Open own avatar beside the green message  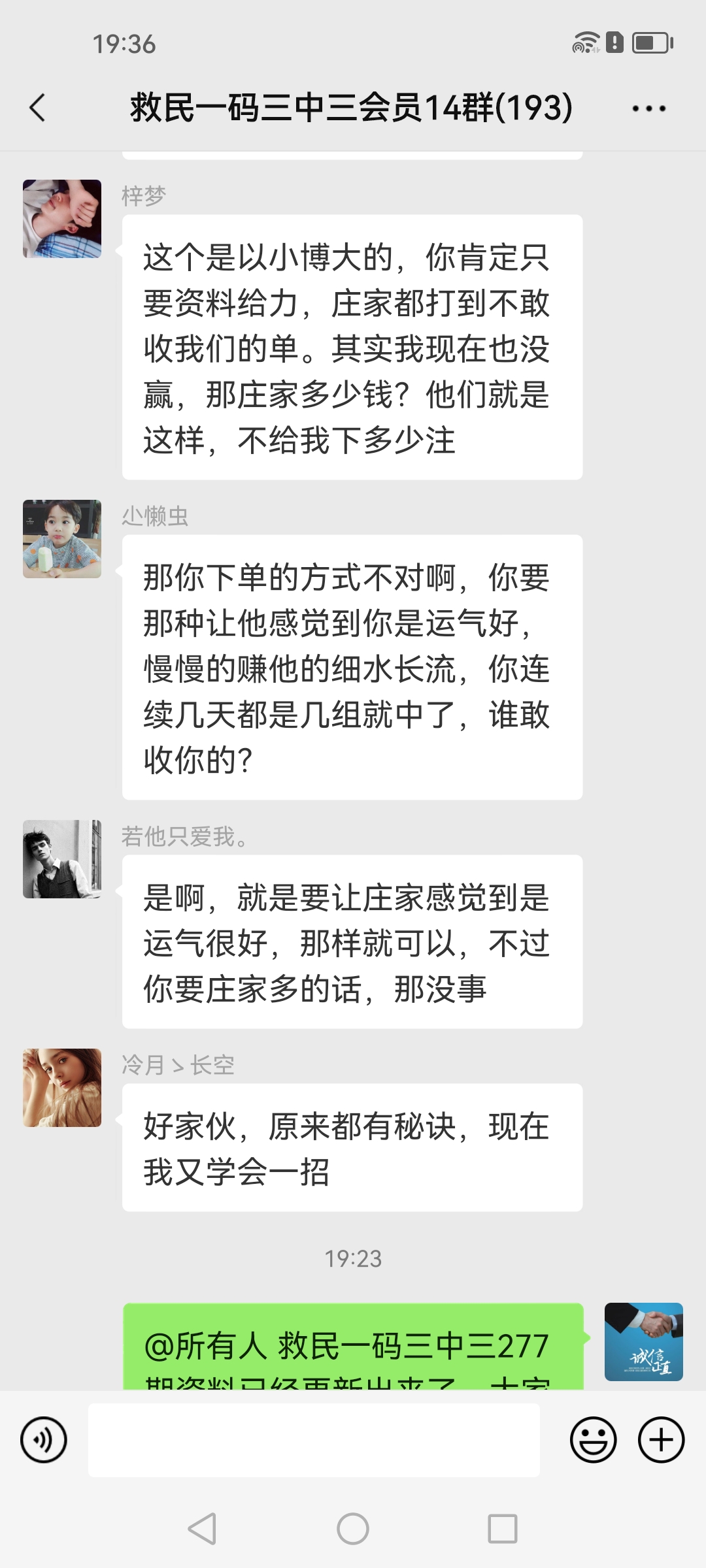coord(643,1342)
